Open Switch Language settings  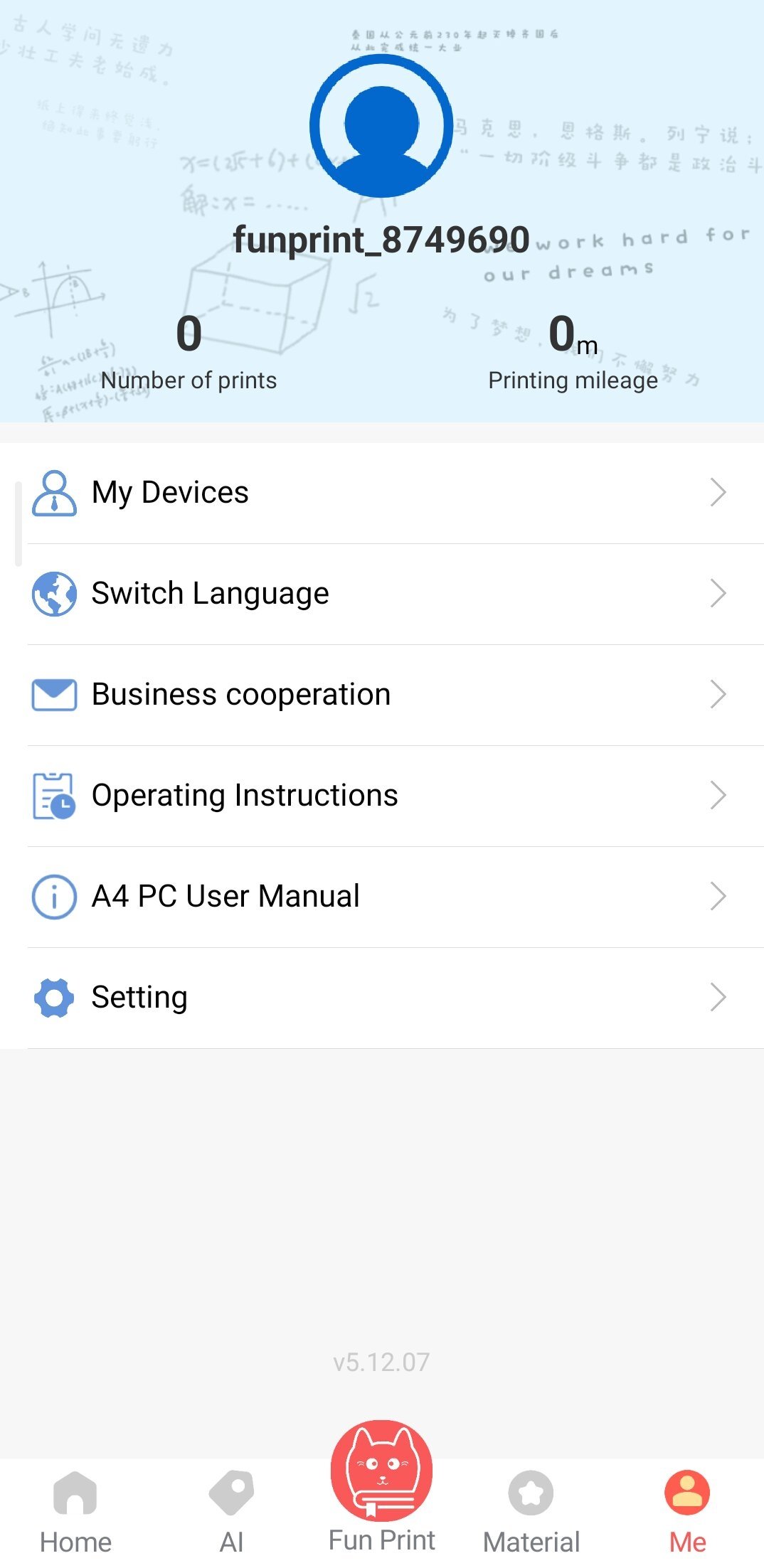click(382, 594)
